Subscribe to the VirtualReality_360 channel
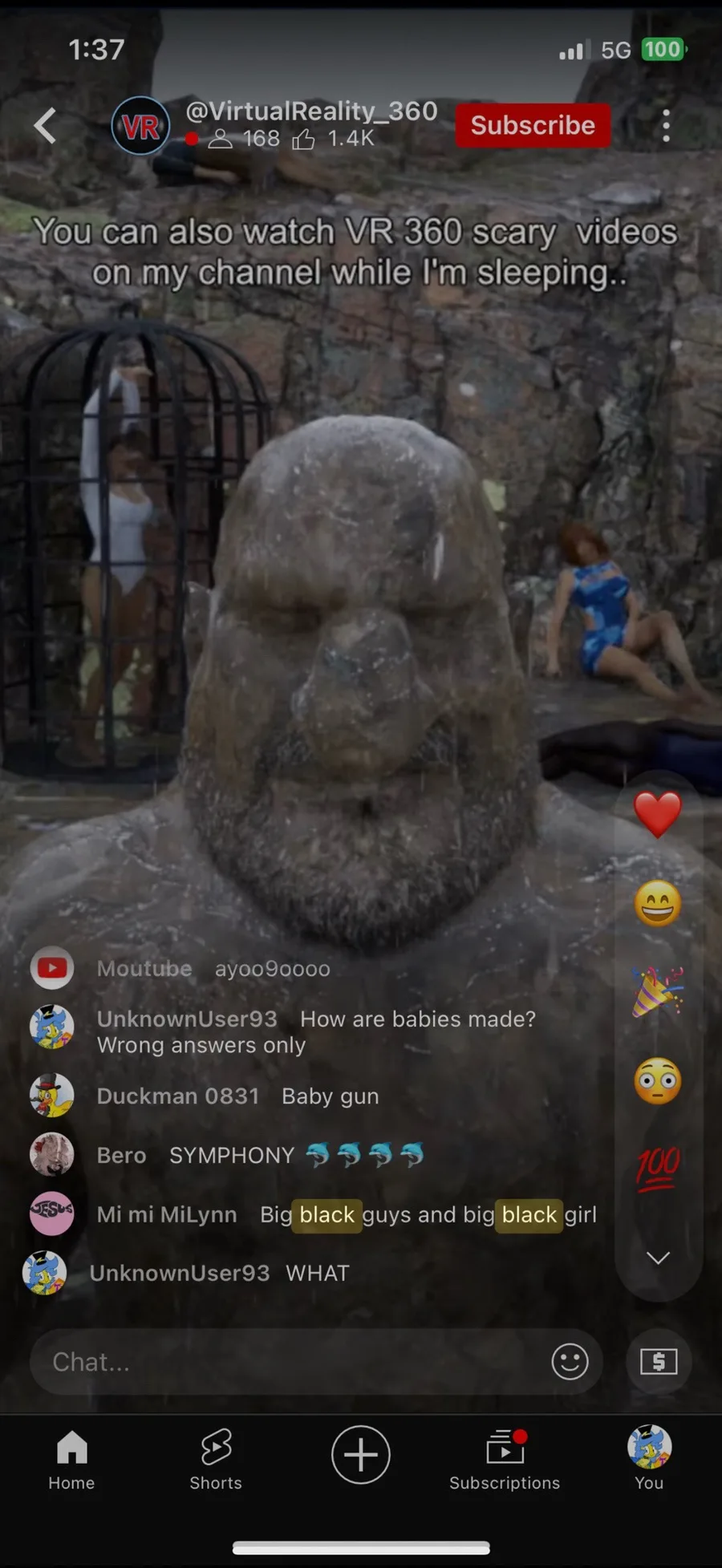 533,126
